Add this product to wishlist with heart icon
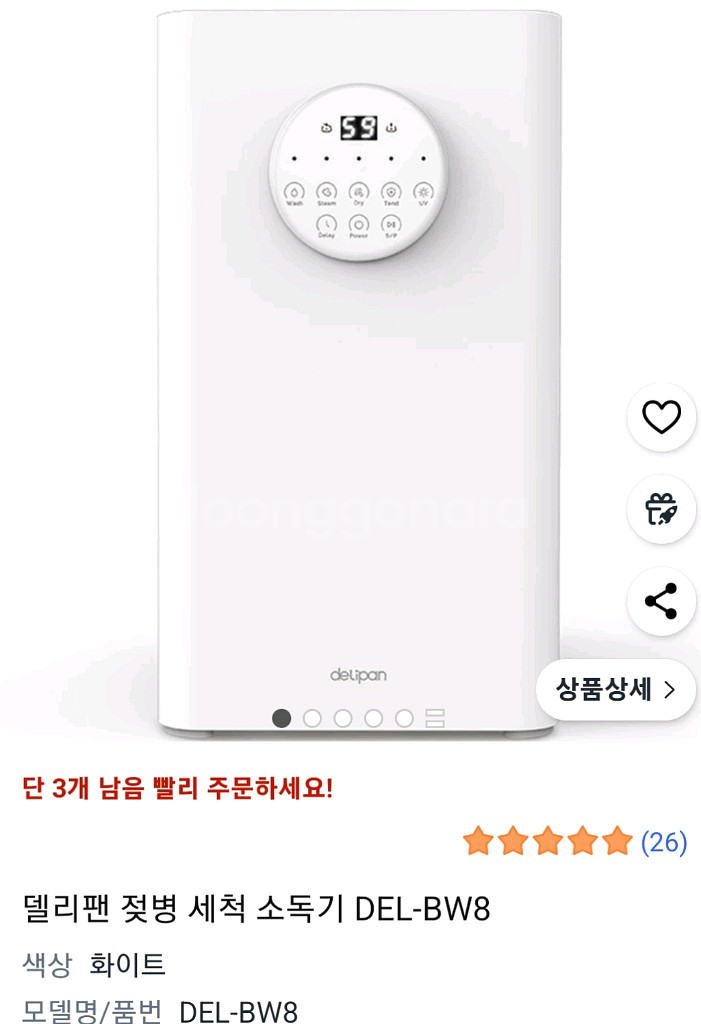The image size is (701, 1024). click(x=661, y=417)
